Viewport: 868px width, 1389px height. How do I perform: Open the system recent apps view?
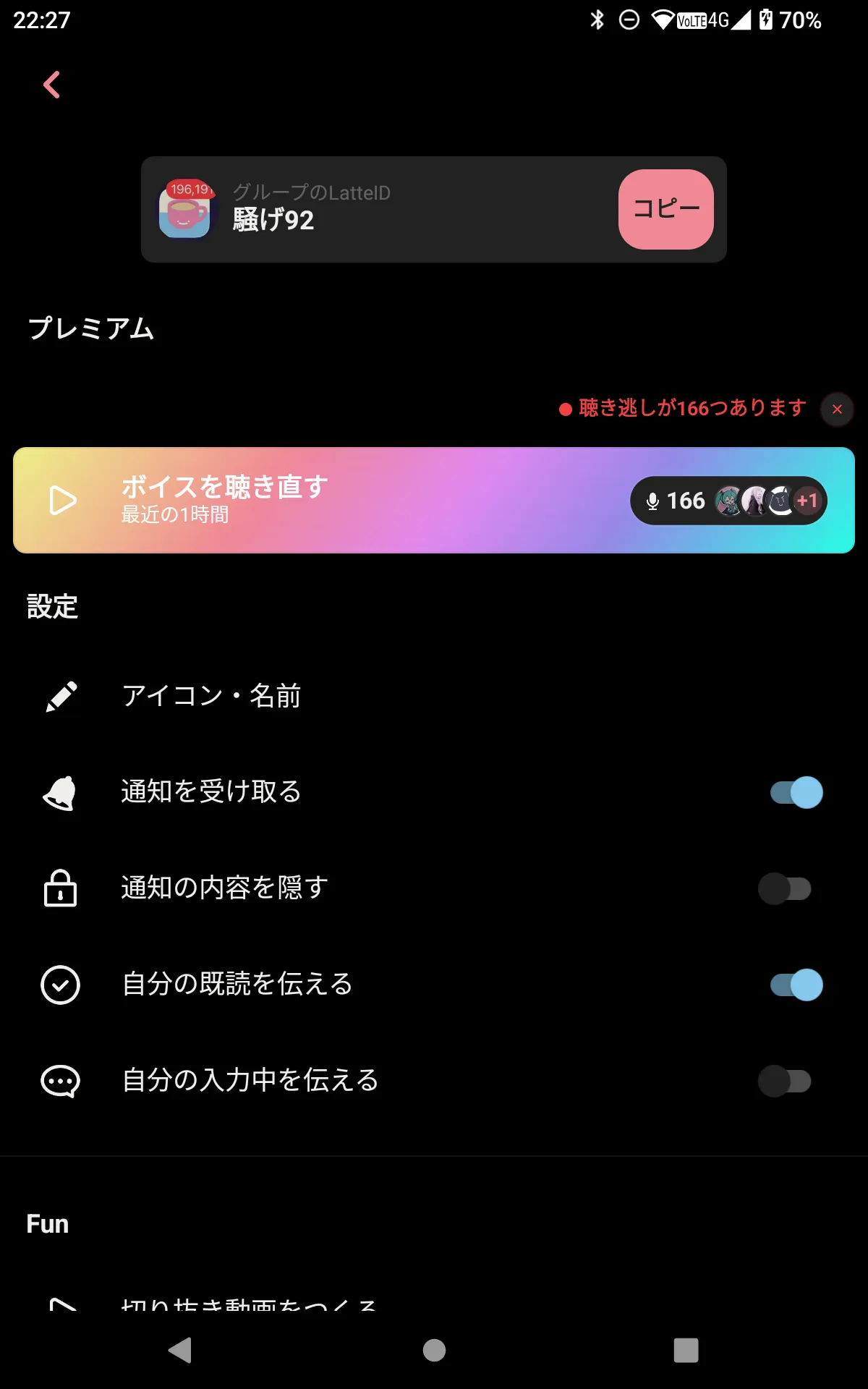(x=686, y=1350)
